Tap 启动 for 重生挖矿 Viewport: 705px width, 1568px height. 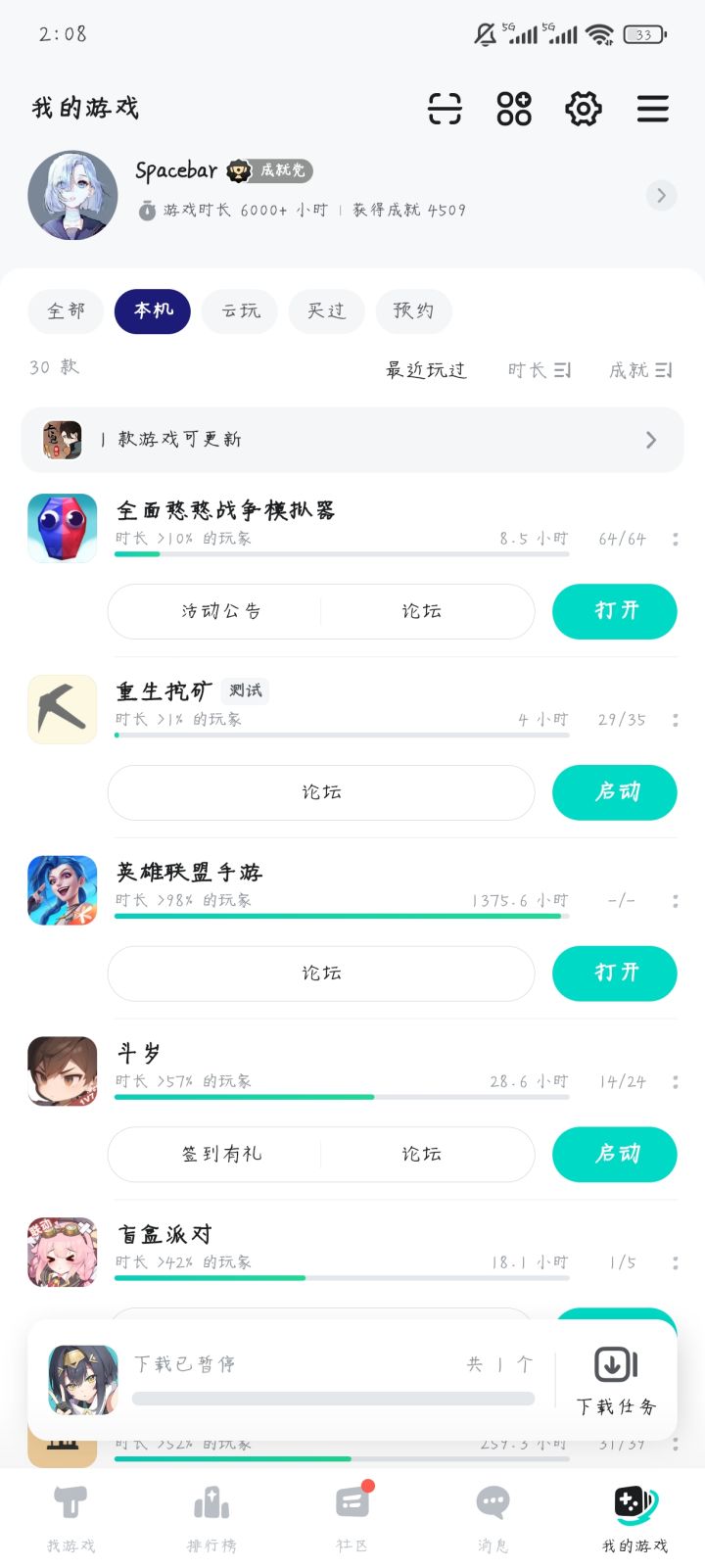615,792
